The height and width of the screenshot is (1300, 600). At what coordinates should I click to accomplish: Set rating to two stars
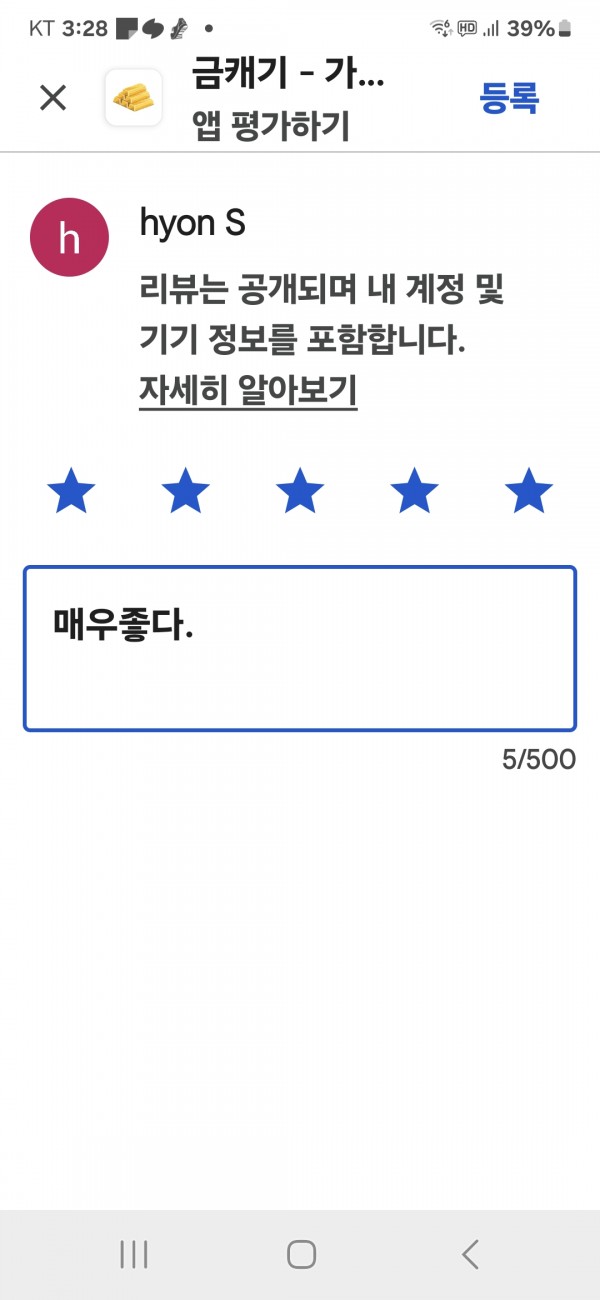point(185,492)
